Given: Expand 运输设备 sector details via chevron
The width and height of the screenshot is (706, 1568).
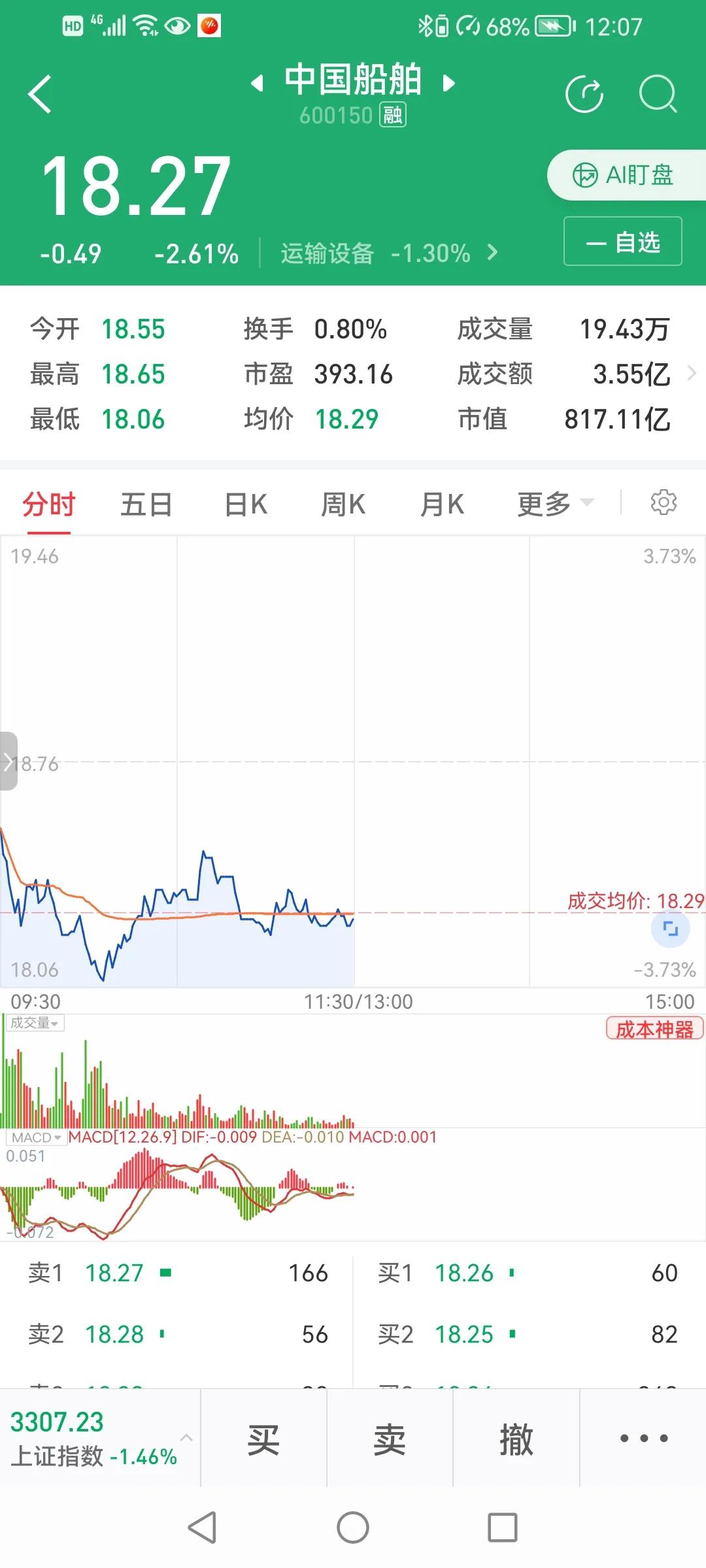Looking at the screenshot, I should tap(492, 253).
